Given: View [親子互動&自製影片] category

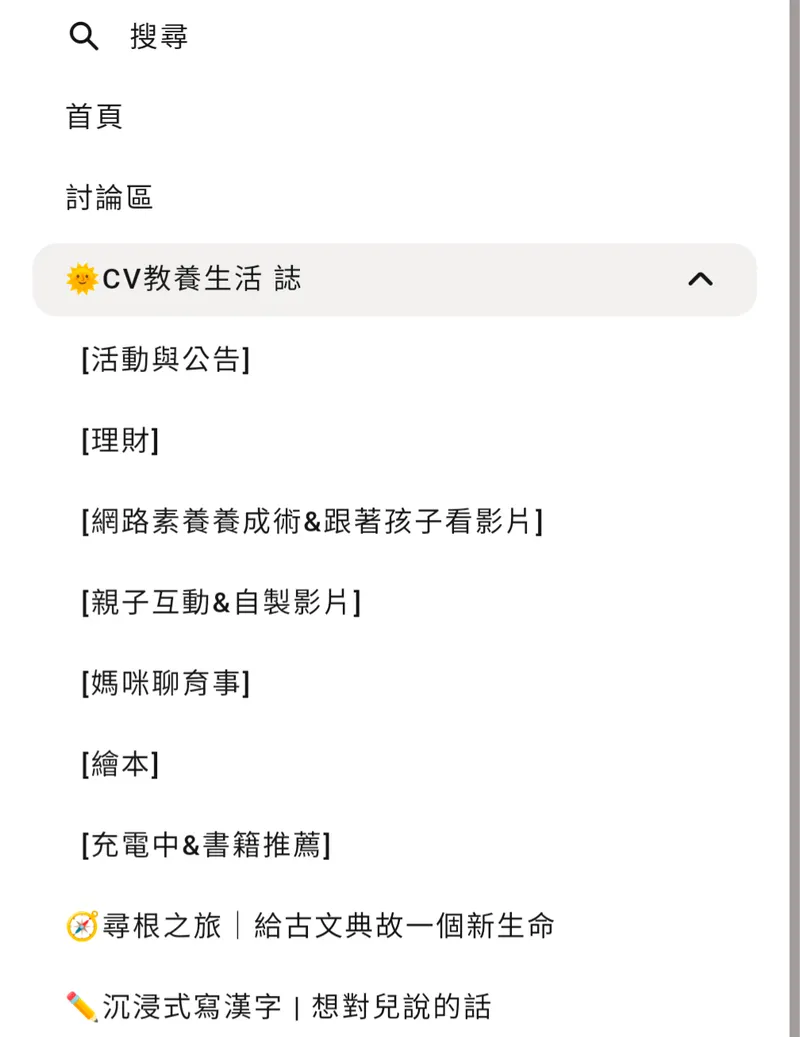Looking at the screenshot, I should tap(220, 603).
